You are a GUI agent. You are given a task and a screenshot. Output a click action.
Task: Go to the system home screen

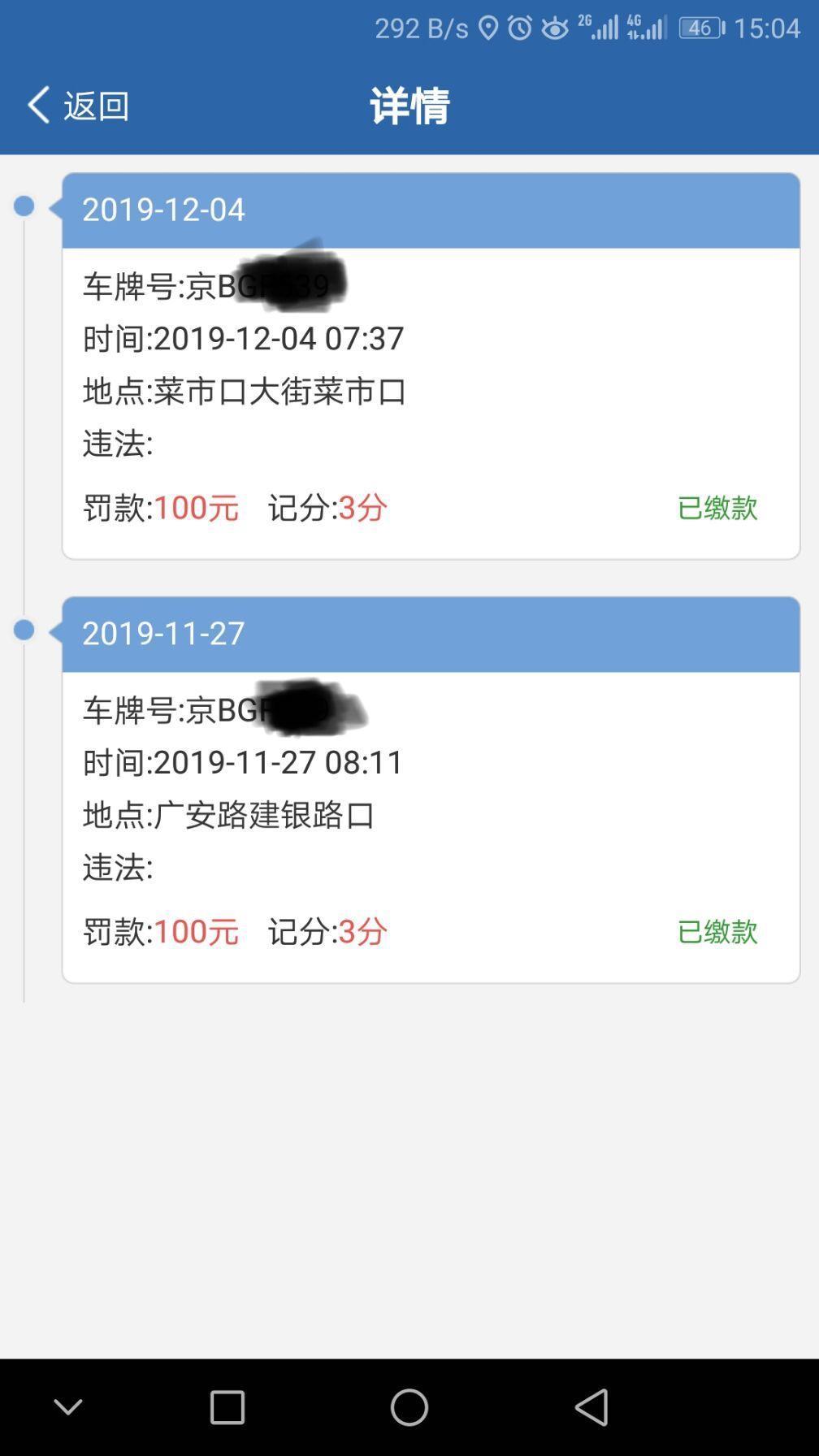(x=409, y=1406)
